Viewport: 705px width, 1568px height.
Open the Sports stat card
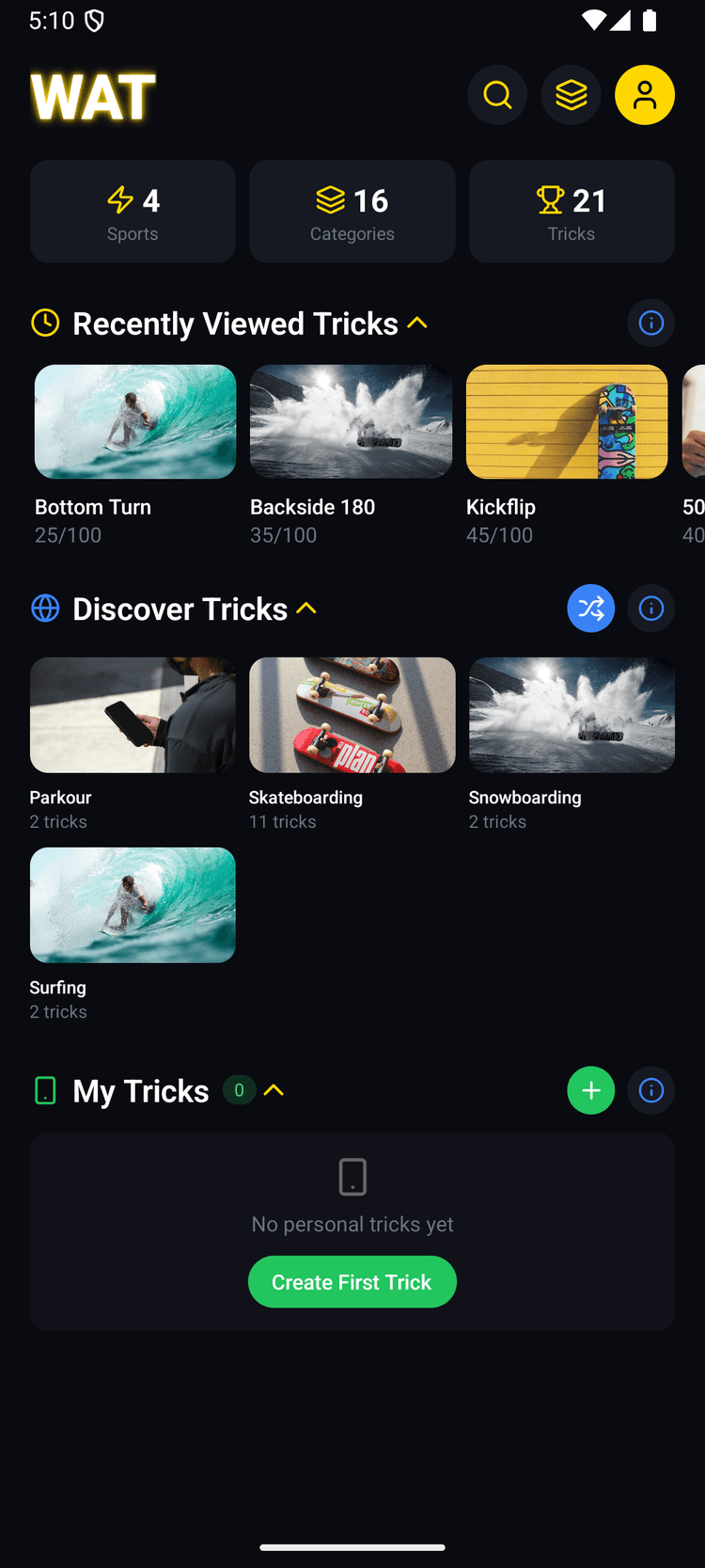coord(133,212)
